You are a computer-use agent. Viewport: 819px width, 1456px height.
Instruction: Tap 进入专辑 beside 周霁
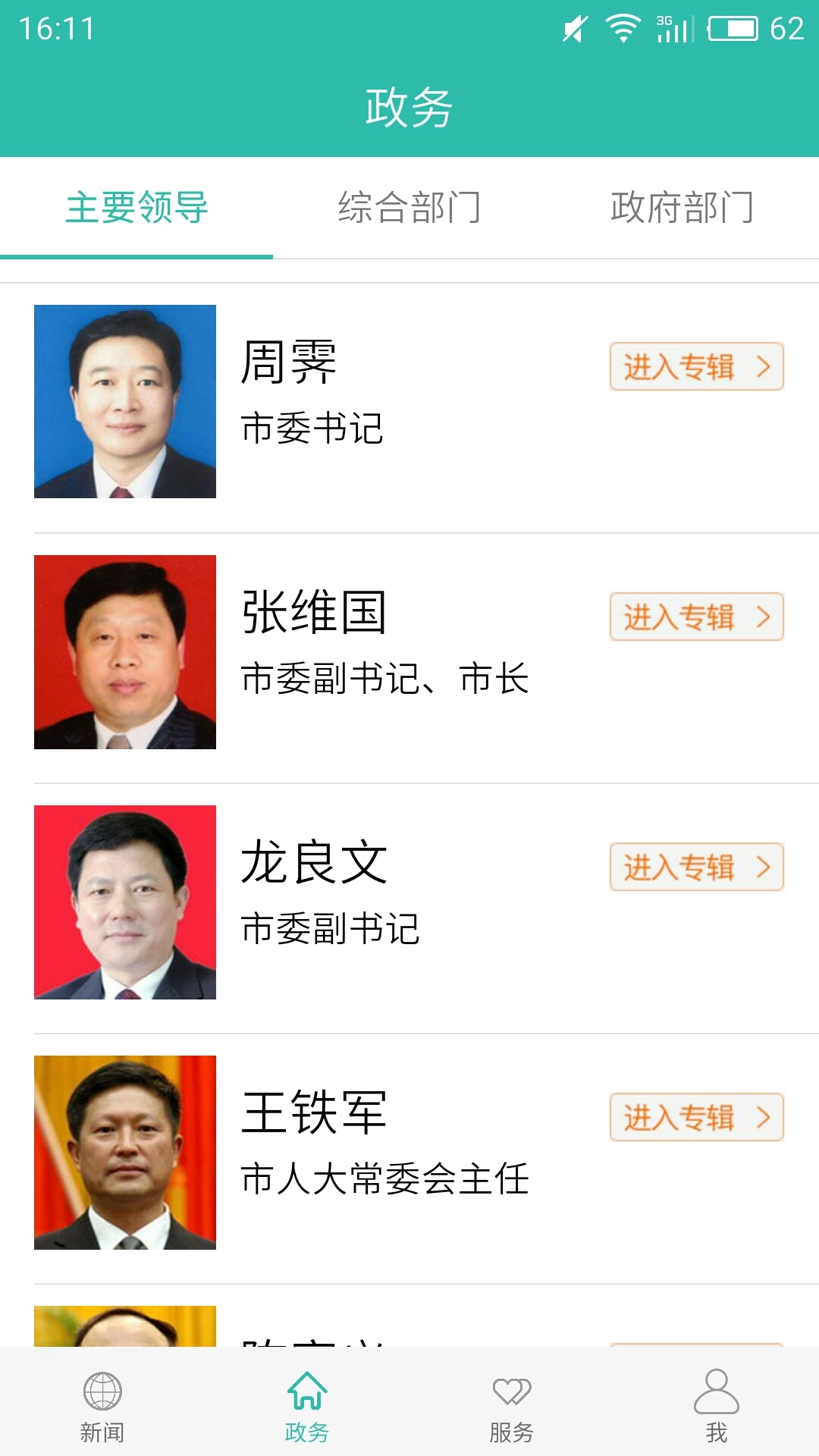coord(695,366)
